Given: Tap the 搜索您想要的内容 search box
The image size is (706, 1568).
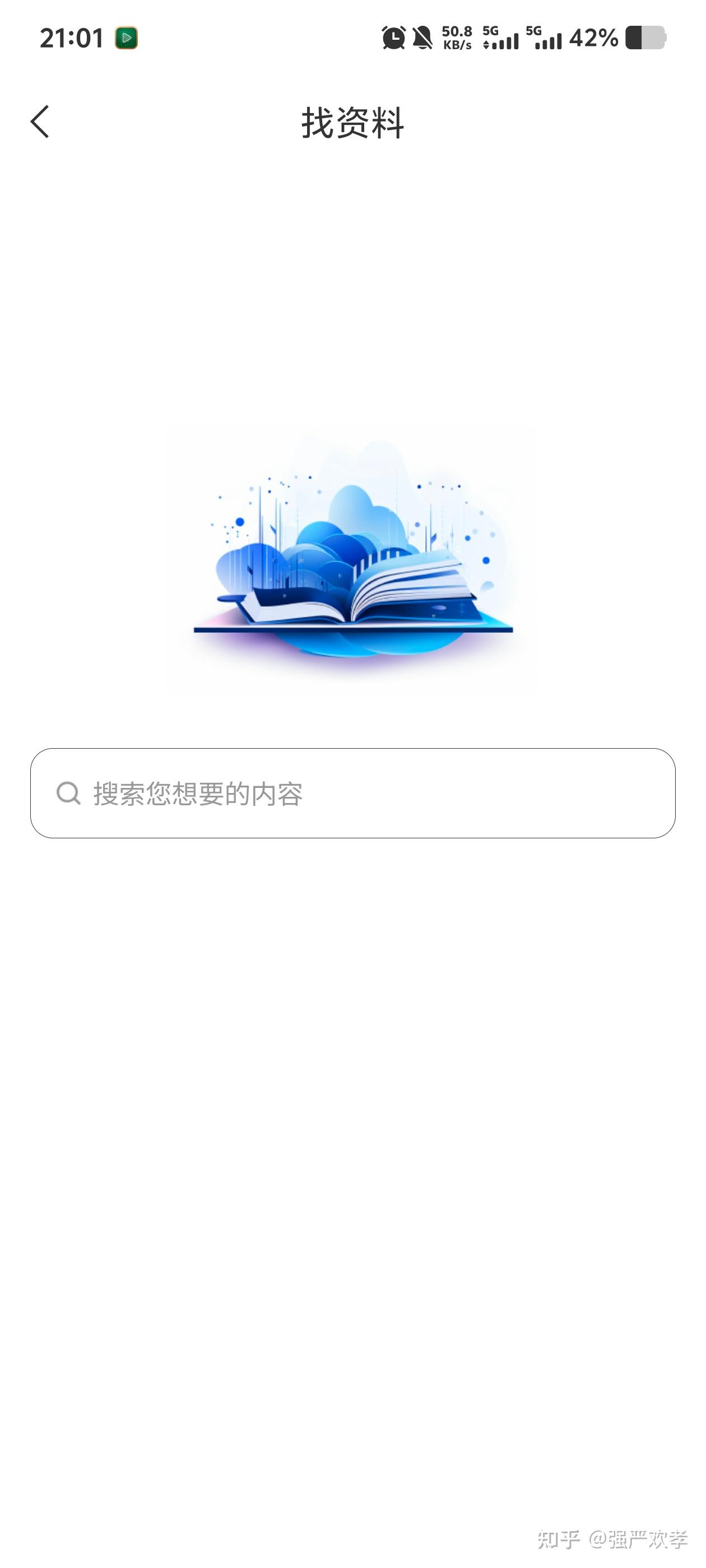Looking at the screenshot, I should [352, 793].
